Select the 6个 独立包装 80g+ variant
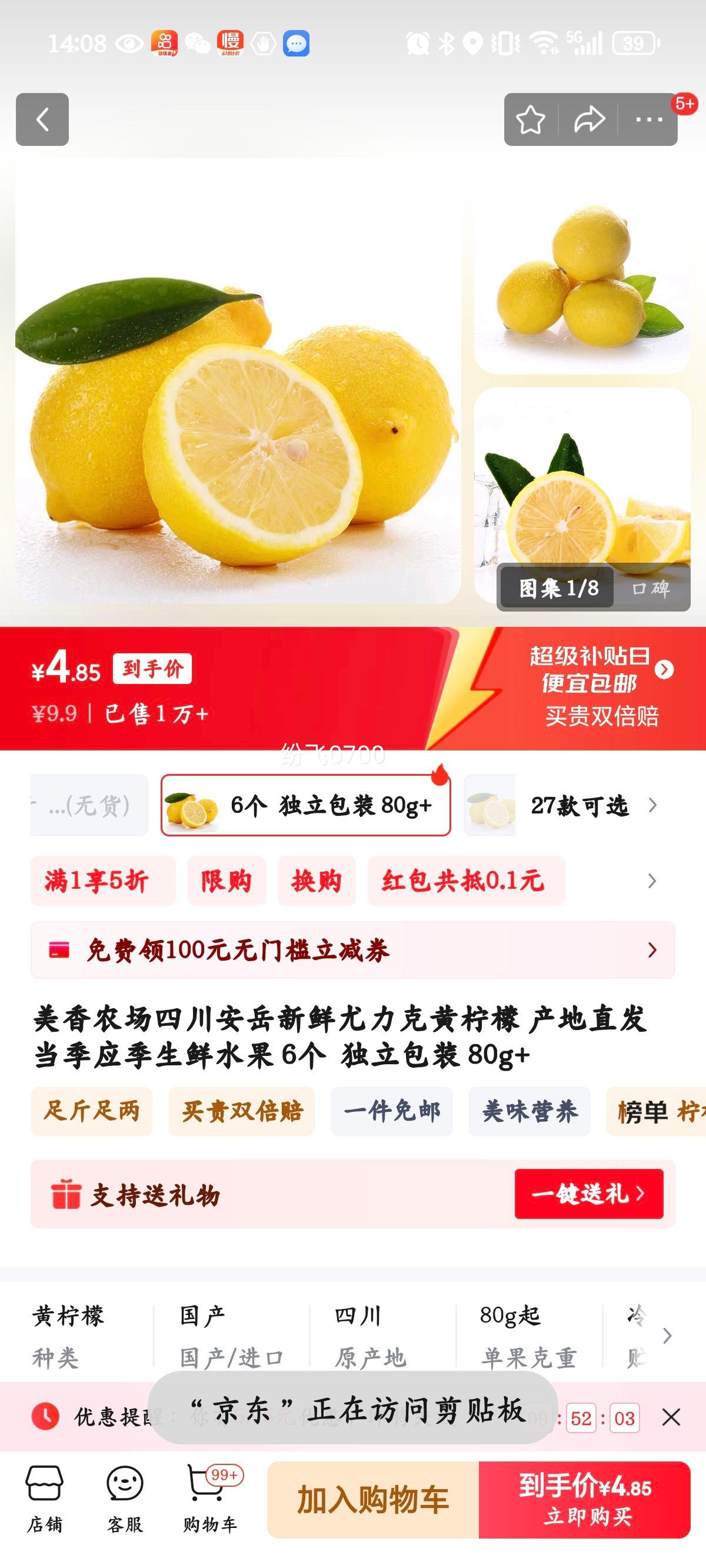This screenshot has height=1568, width=706. [304, 805]
